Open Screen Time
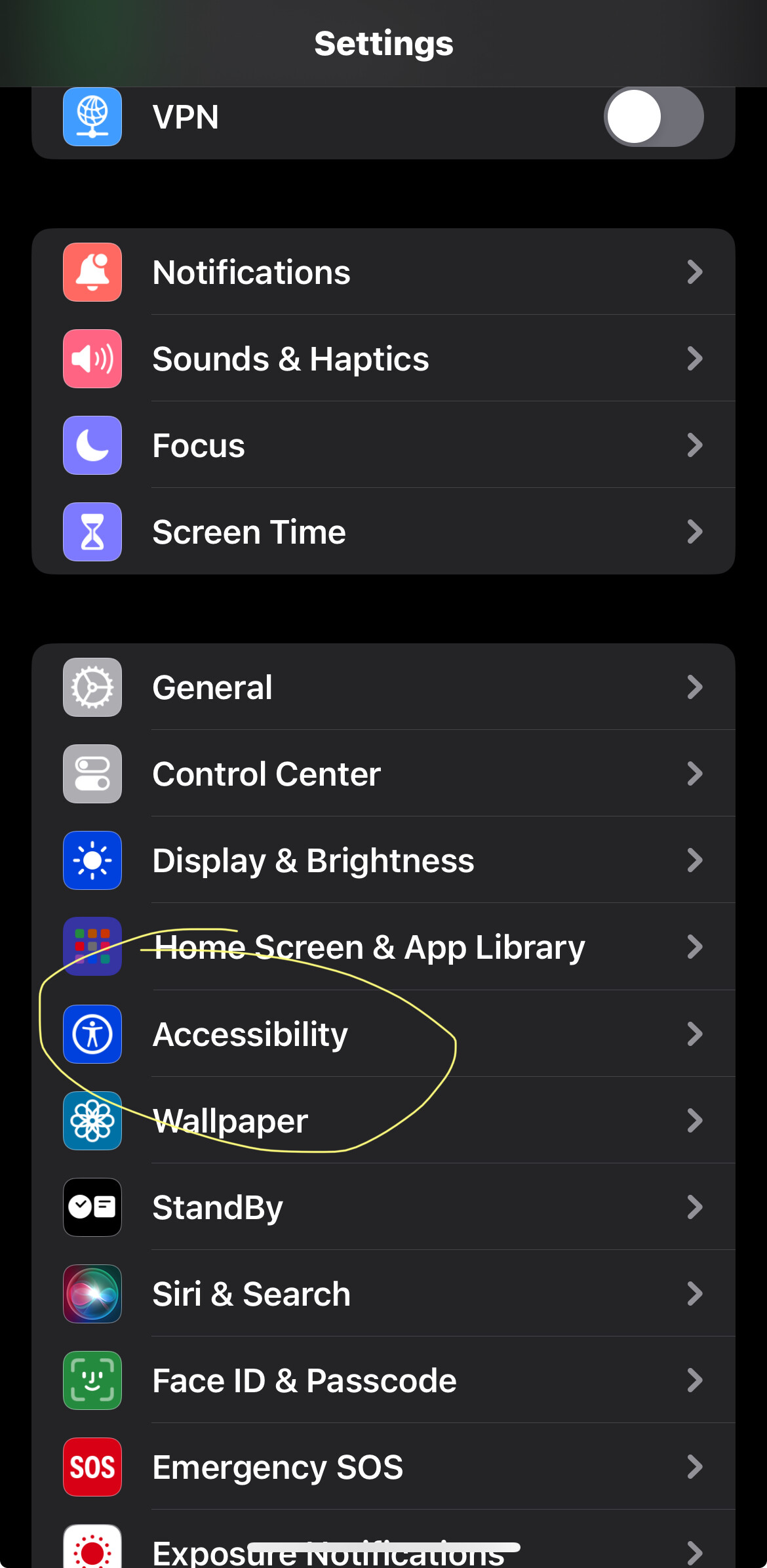Screen dimensions: 767x1568 383,532
